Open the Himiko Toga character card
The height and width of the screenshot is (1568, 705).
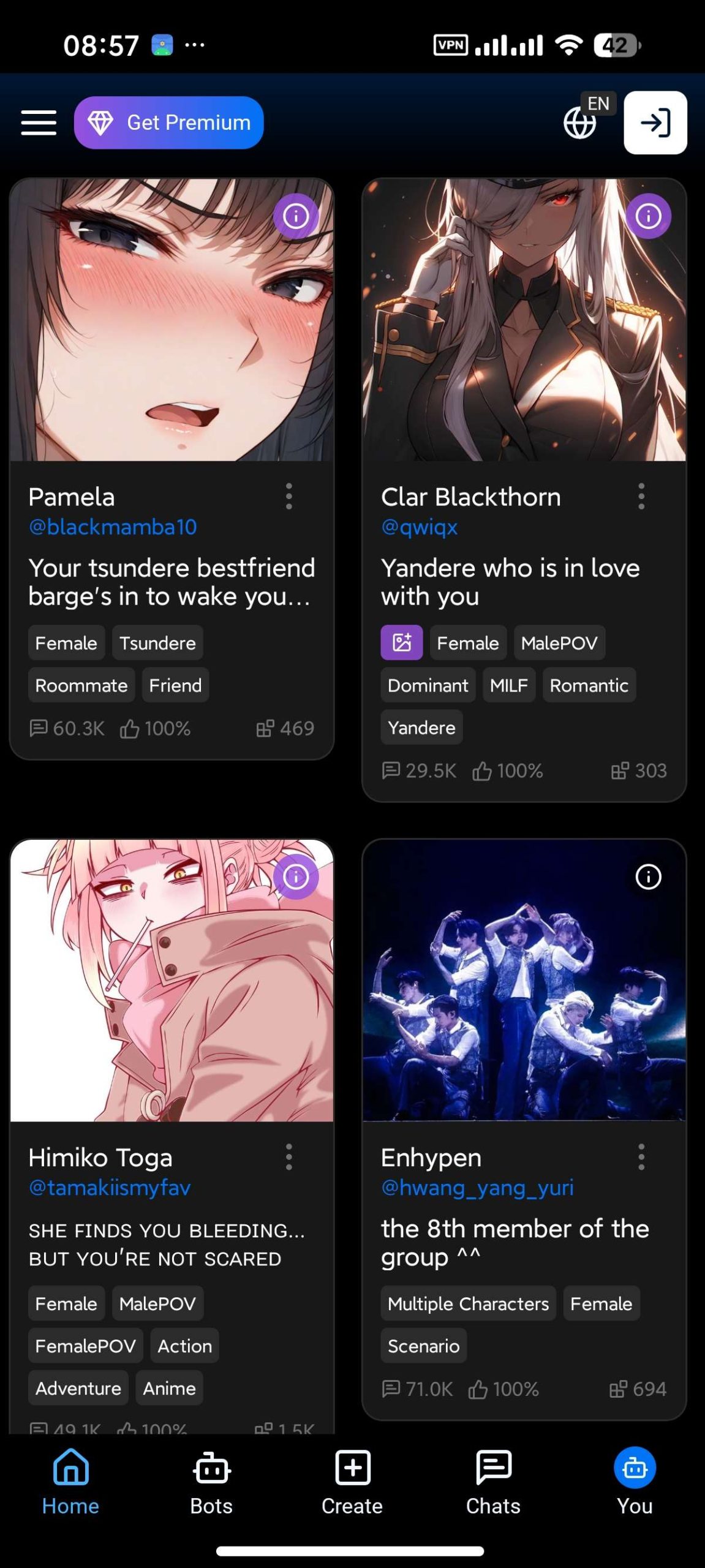tap(172, 980)
